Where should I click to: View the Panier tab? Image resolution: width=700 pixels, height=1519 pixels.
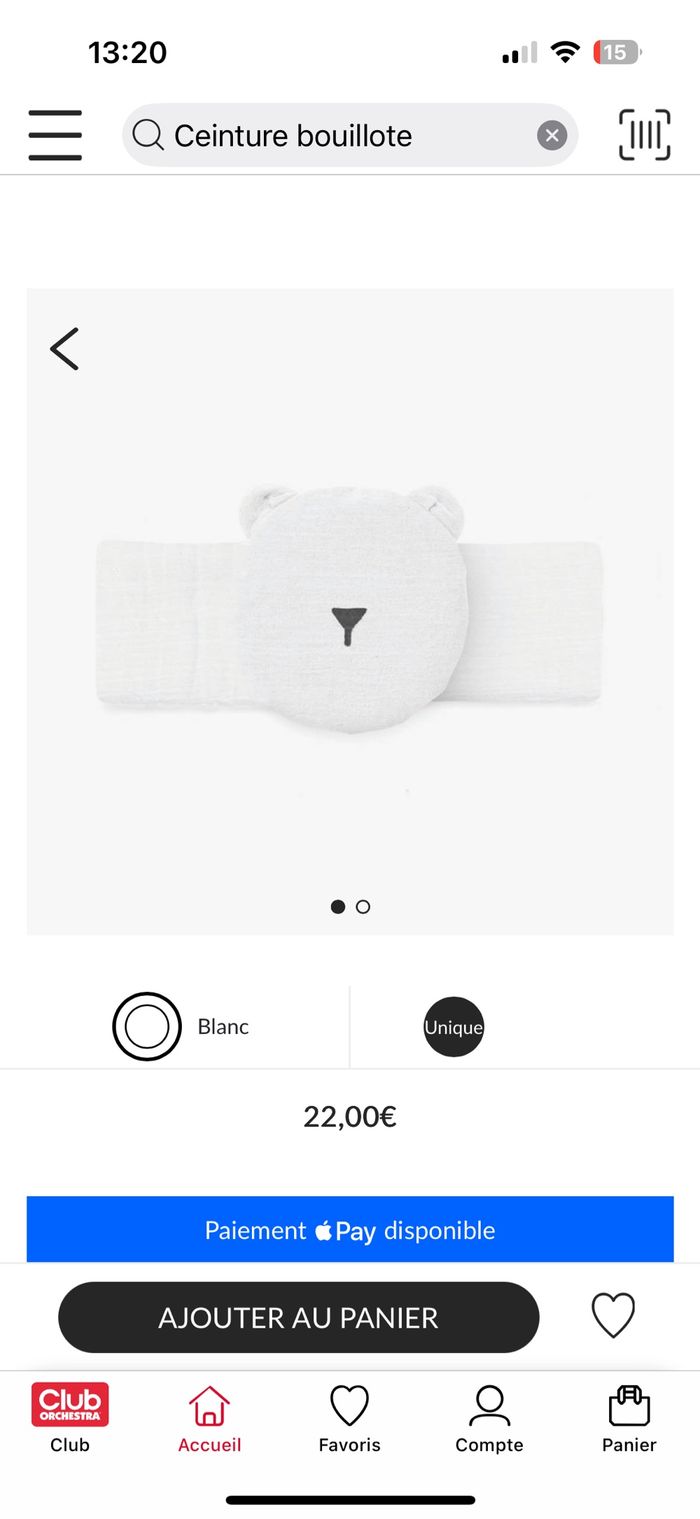coord(629,1418)
